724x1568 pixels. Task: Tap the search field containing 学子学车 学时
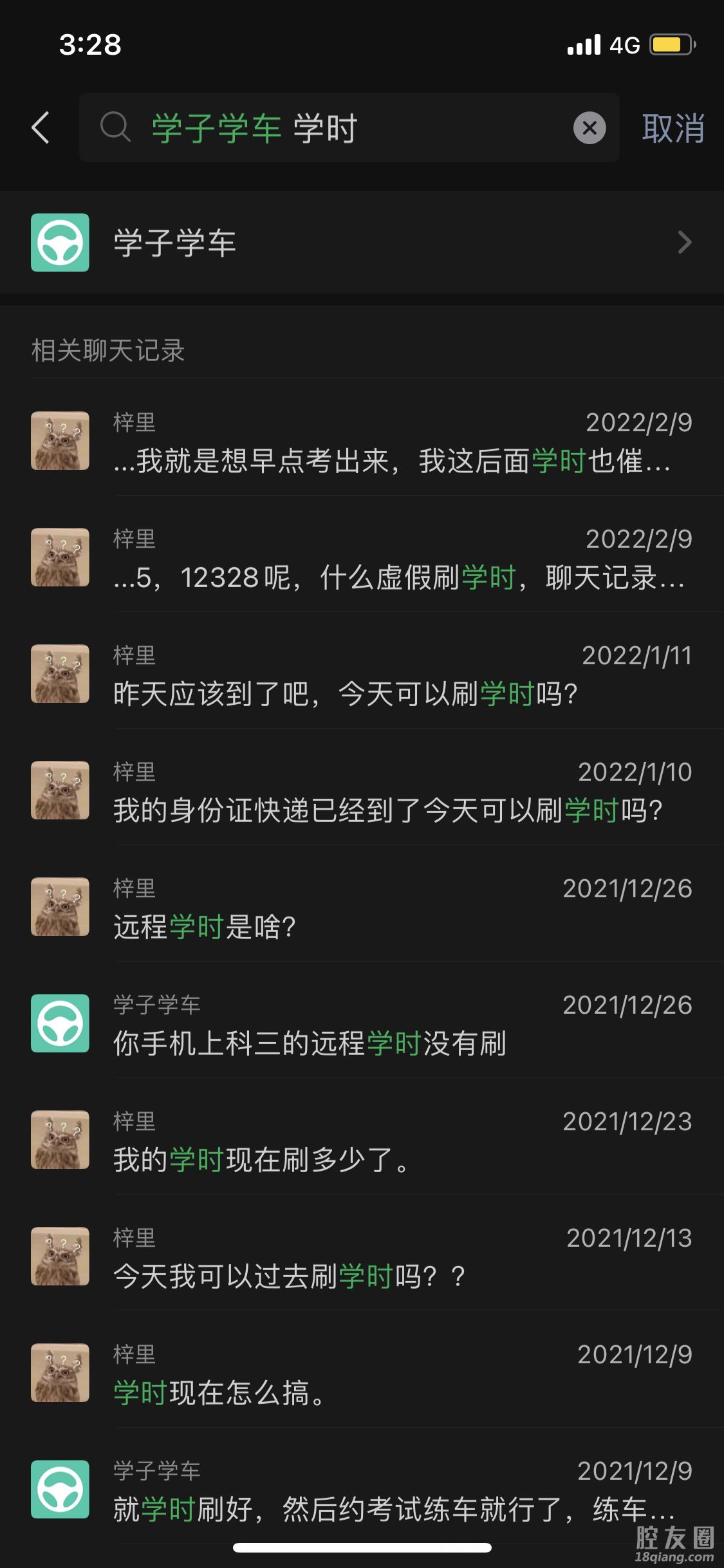[335, 127]
